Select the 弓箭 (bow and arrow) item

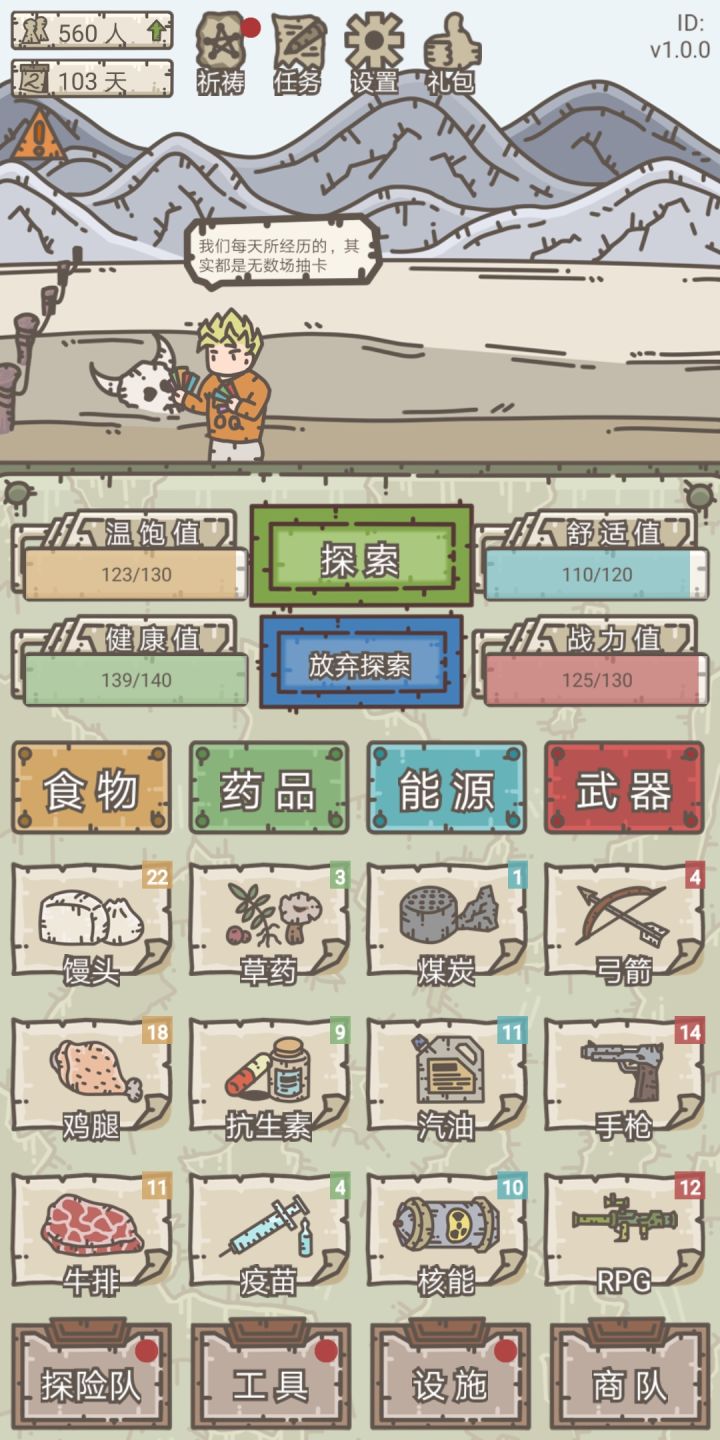(x=625, y=920)
